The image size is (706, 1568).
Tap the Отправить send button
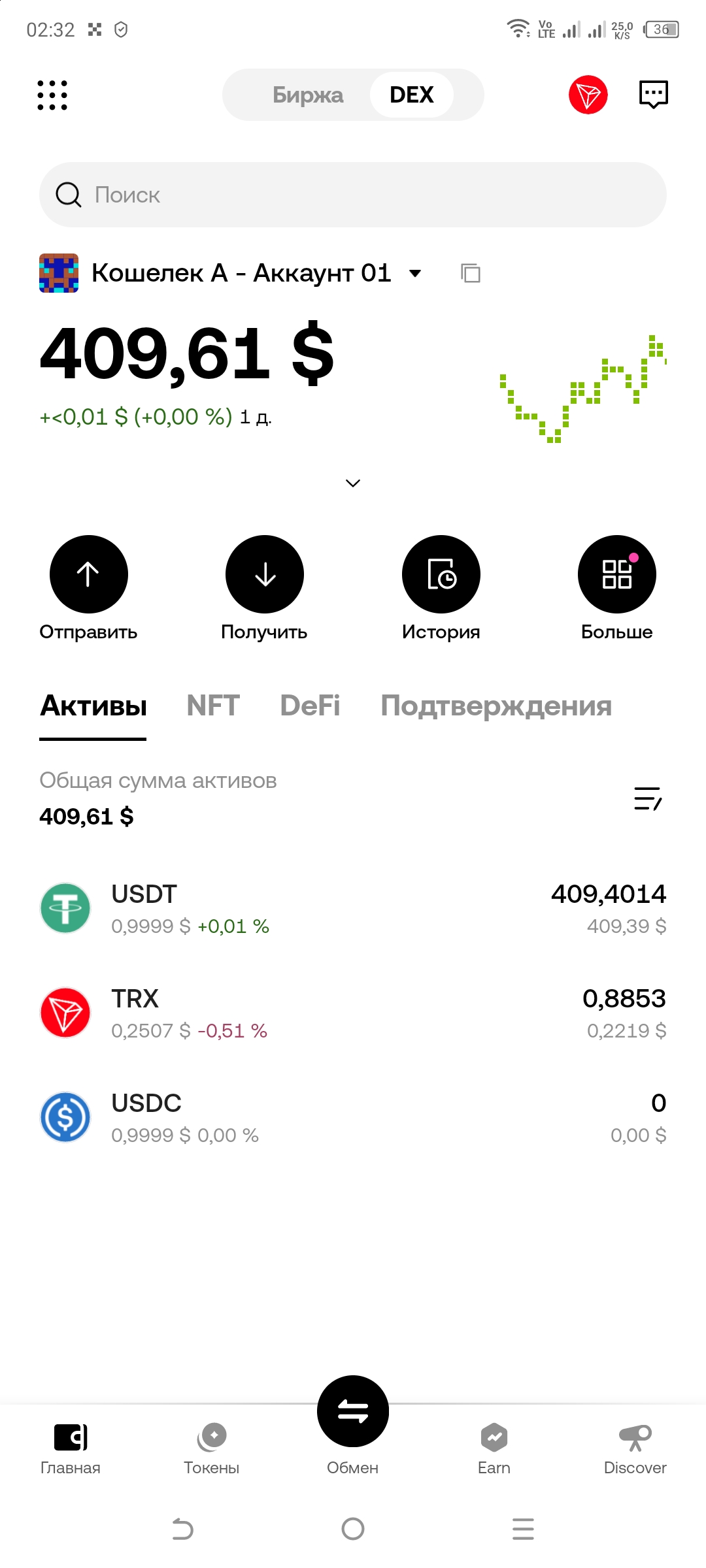click(88, 574)
